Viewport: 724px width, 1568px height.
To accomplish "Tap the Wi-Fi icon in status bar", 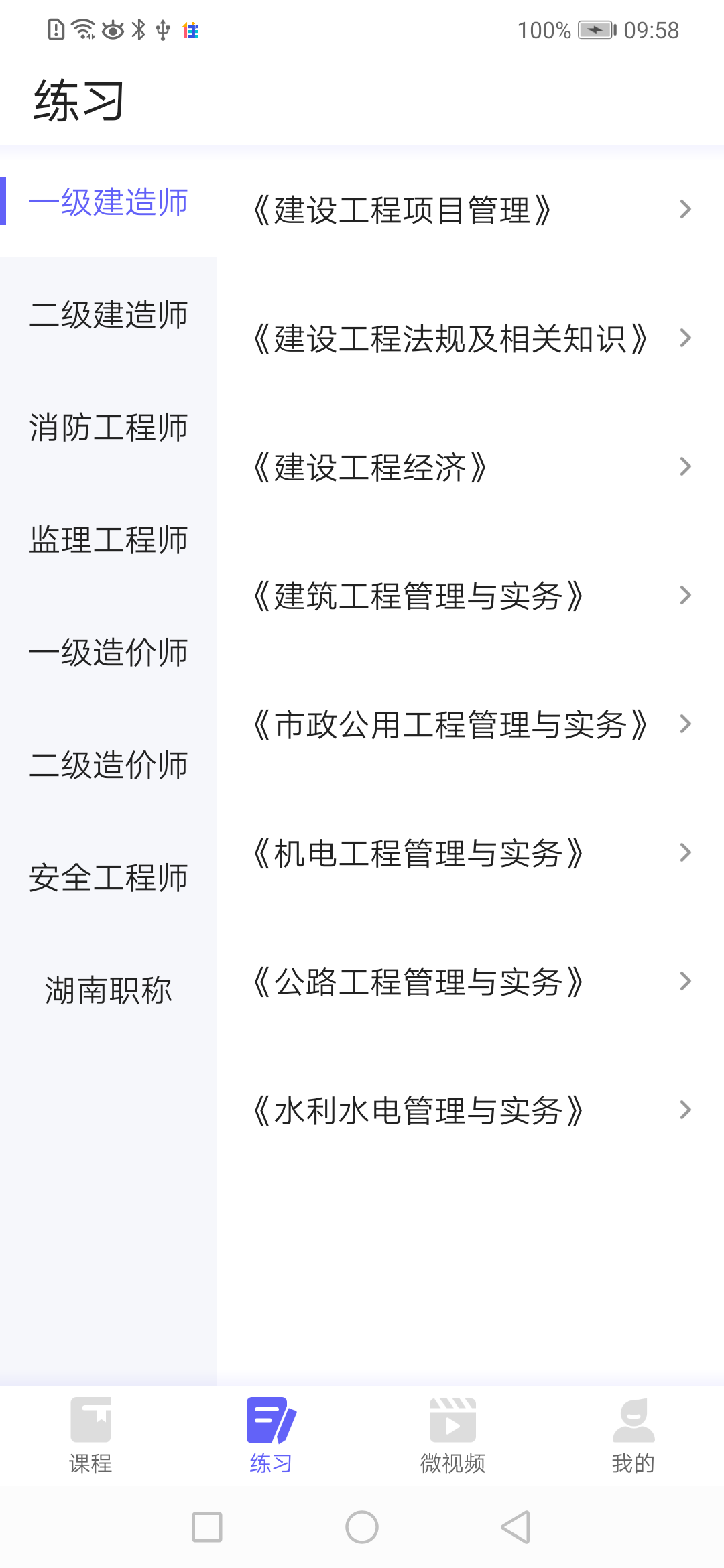I will coord(82,29).
